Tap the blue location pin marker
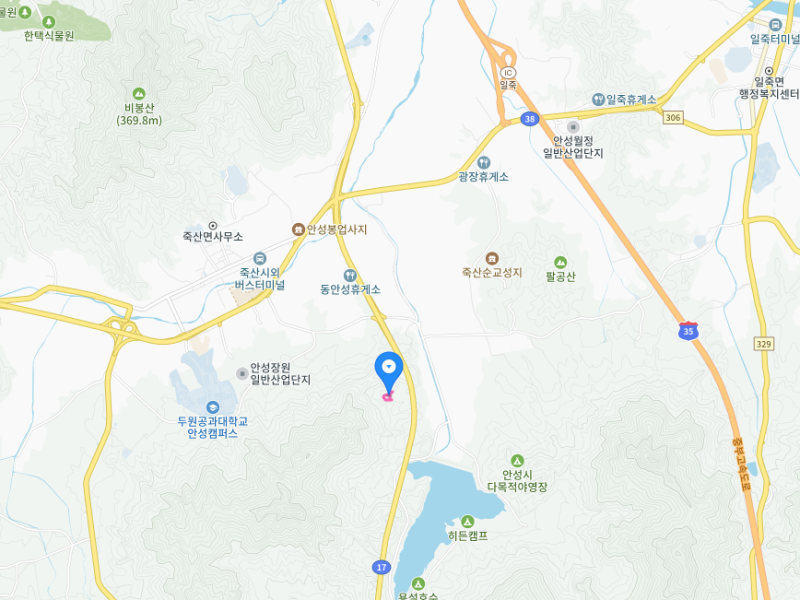800x600 pixels. [388, 368]
